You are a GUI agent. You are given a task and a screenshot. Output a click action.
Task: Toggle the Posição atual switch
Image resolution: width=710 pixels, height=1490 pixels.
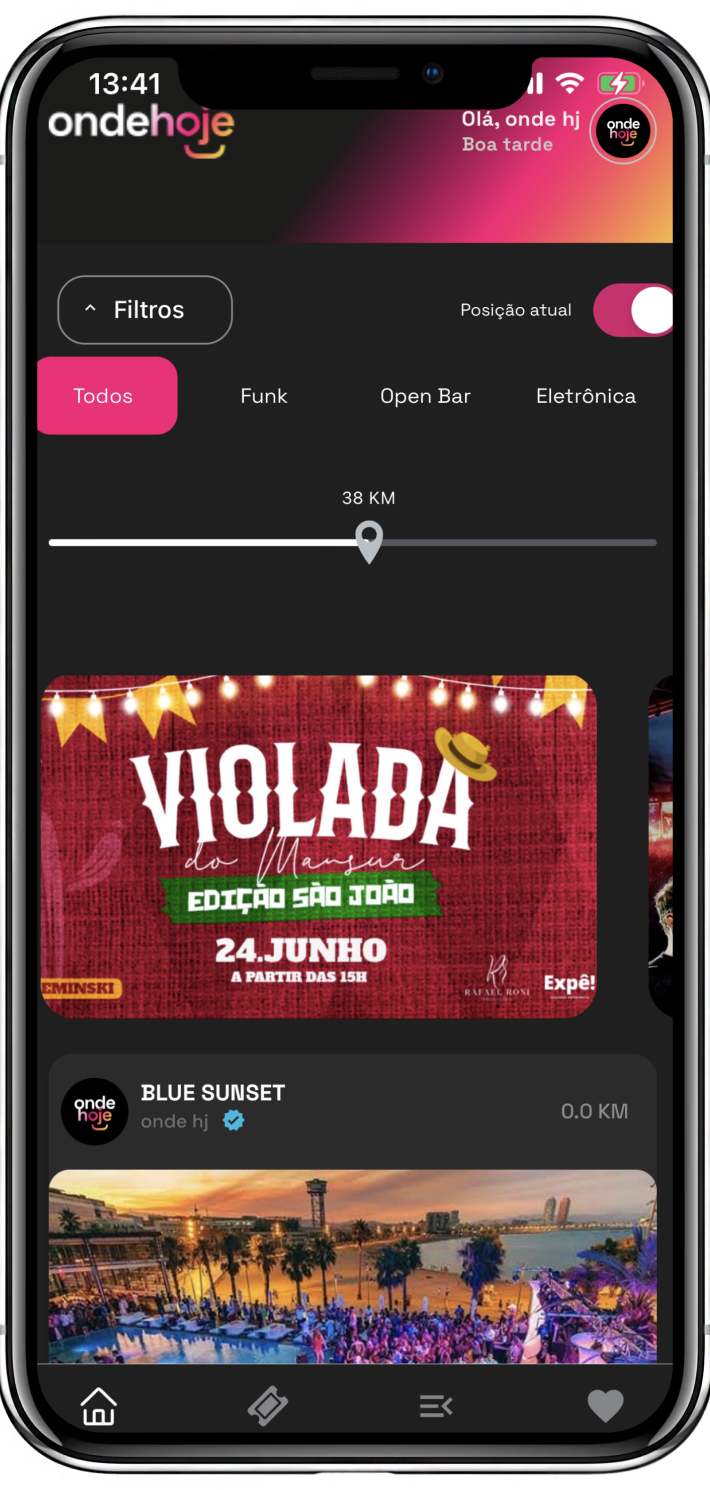click(x=634, y=310)
